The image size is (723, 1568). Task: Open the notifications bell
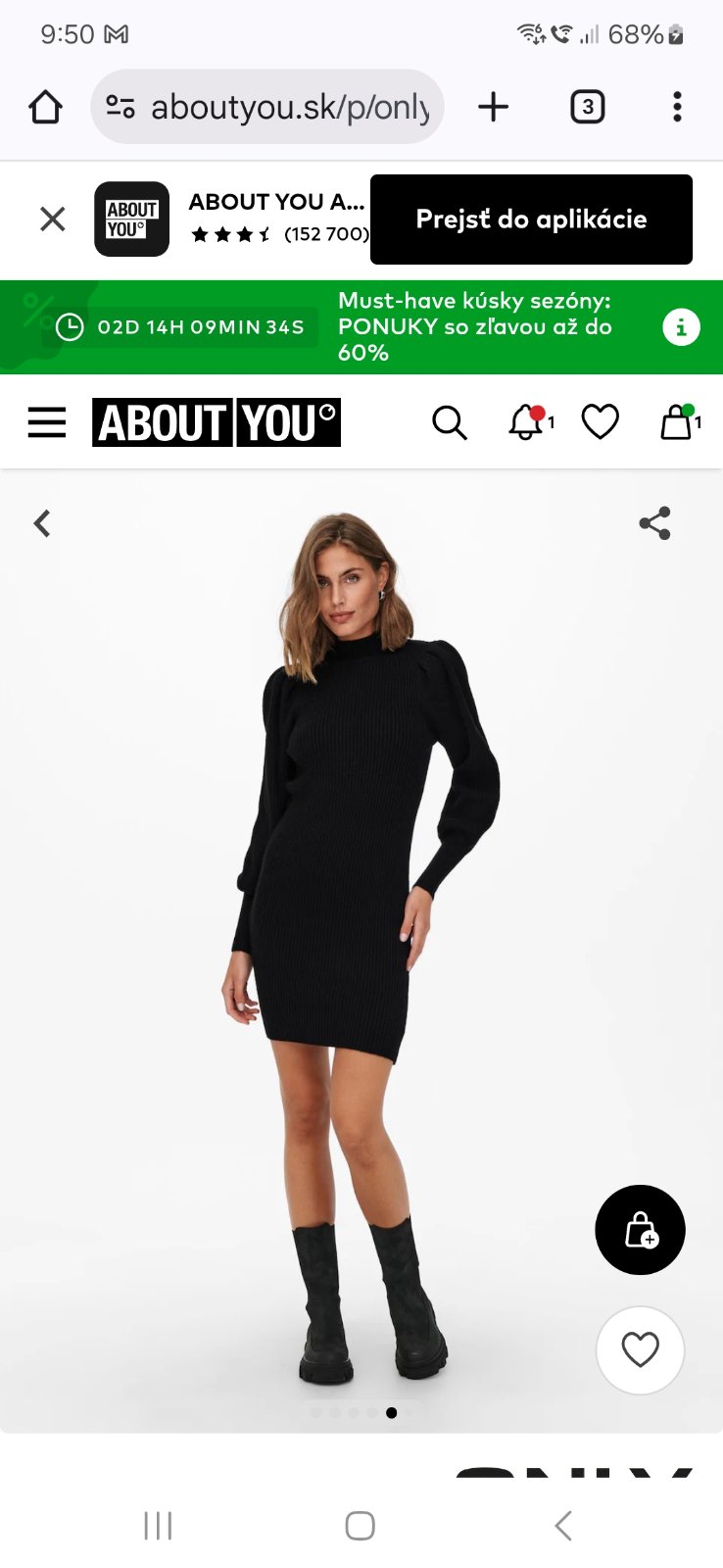526,422
